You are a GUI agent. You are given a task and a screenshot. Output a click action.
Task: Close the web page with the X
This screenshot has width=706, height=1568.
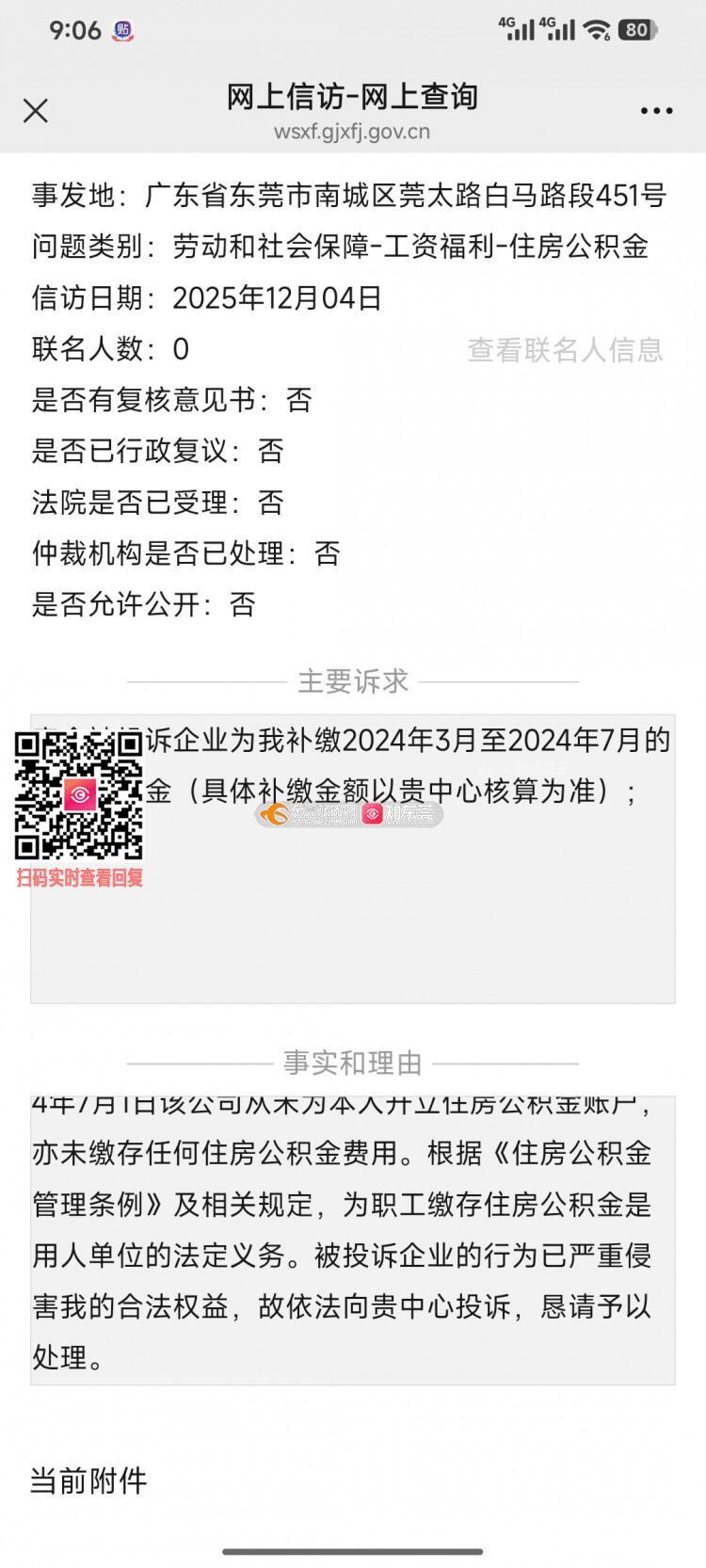coord(36,111)
